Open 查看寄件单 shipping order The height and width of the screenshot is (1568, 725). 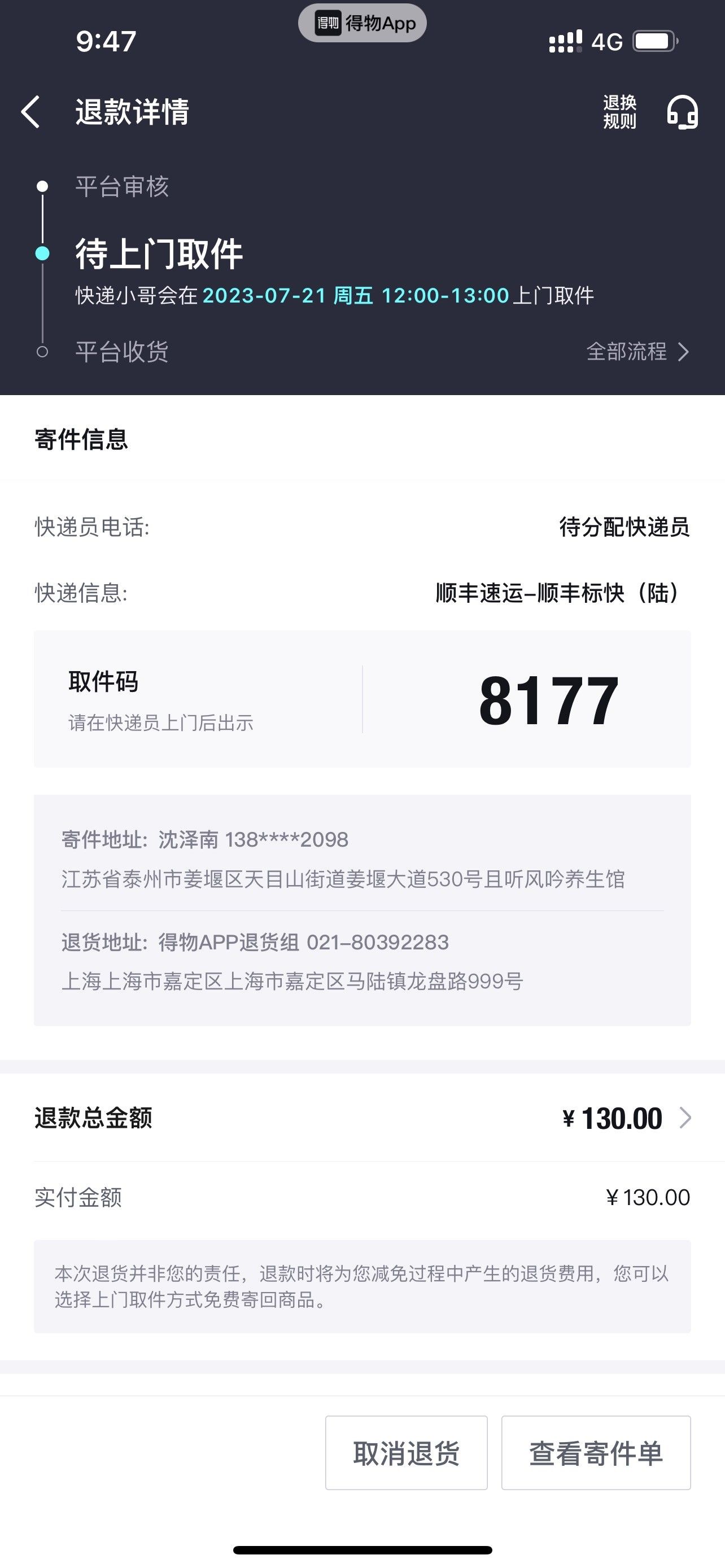tap(596, 1453)
